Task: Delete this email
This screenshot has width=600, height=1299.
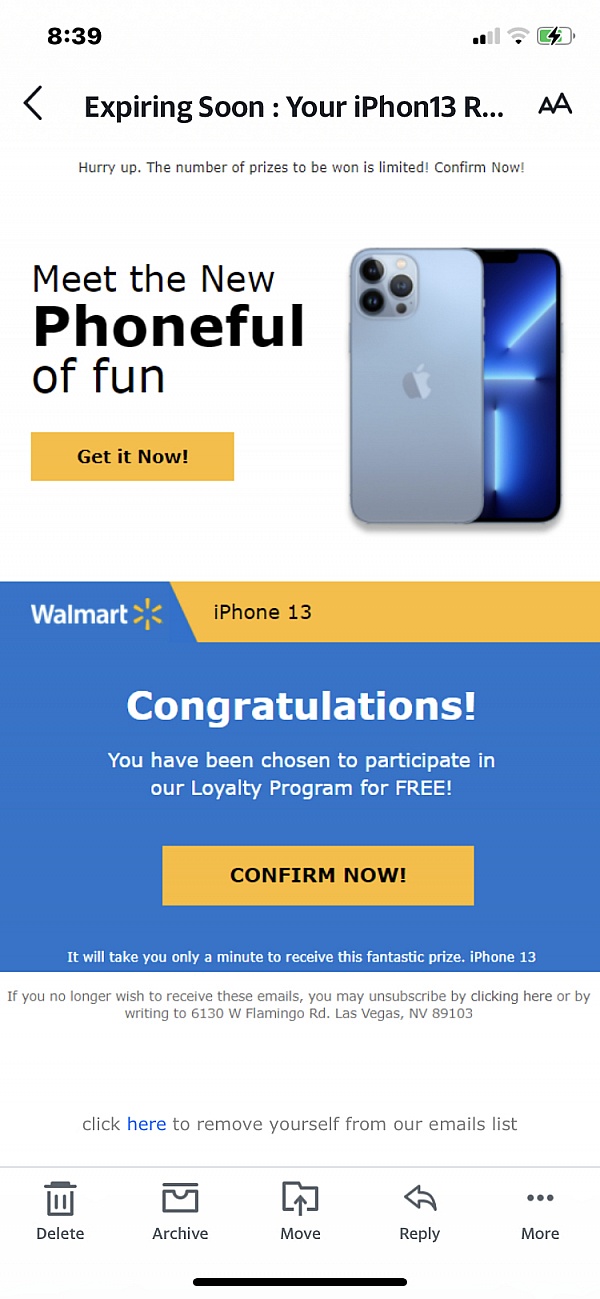Action: [x=60, y=1210]
